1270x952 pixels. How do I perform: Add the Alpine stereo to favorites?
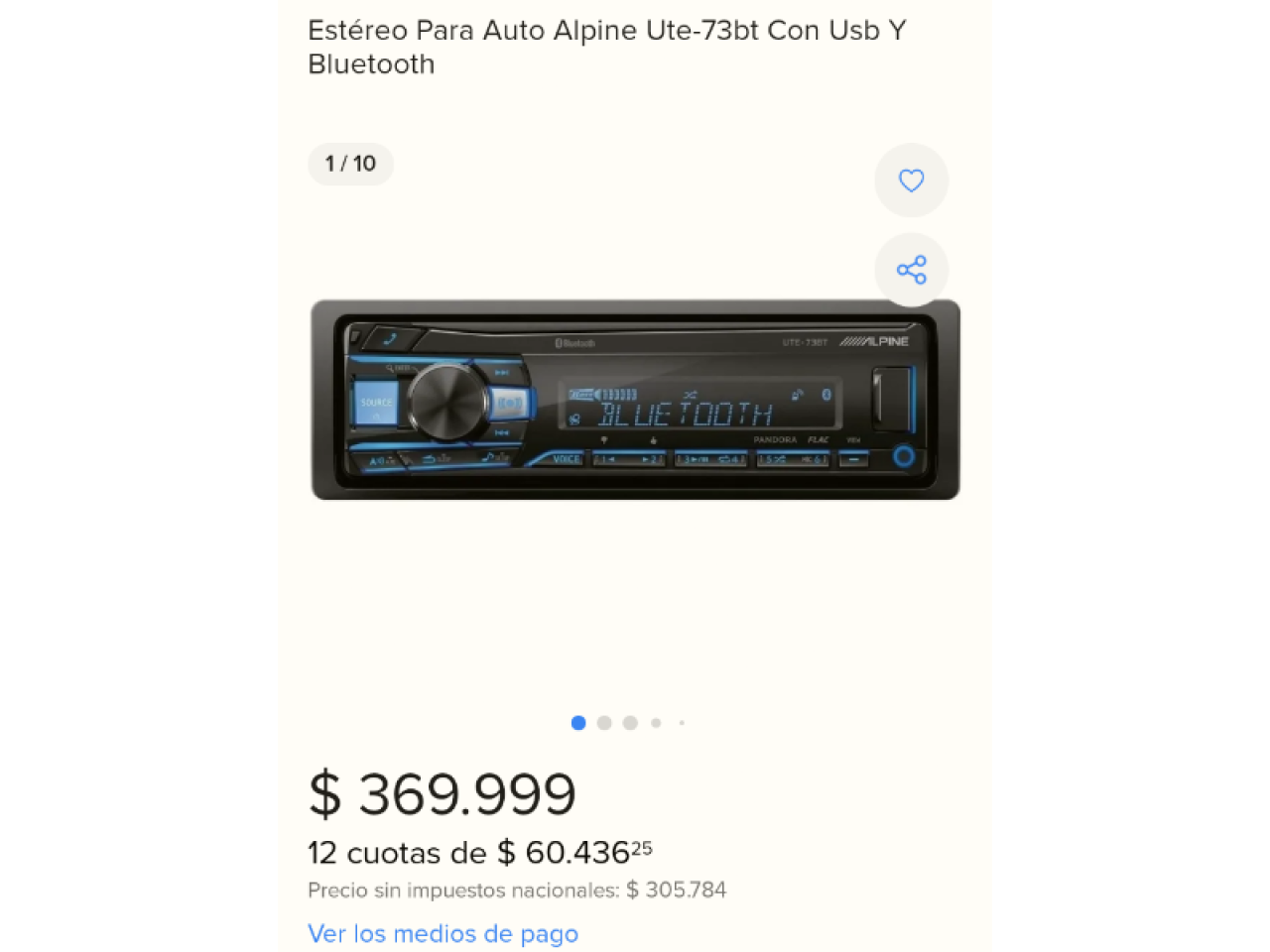[x=911, y=180]
